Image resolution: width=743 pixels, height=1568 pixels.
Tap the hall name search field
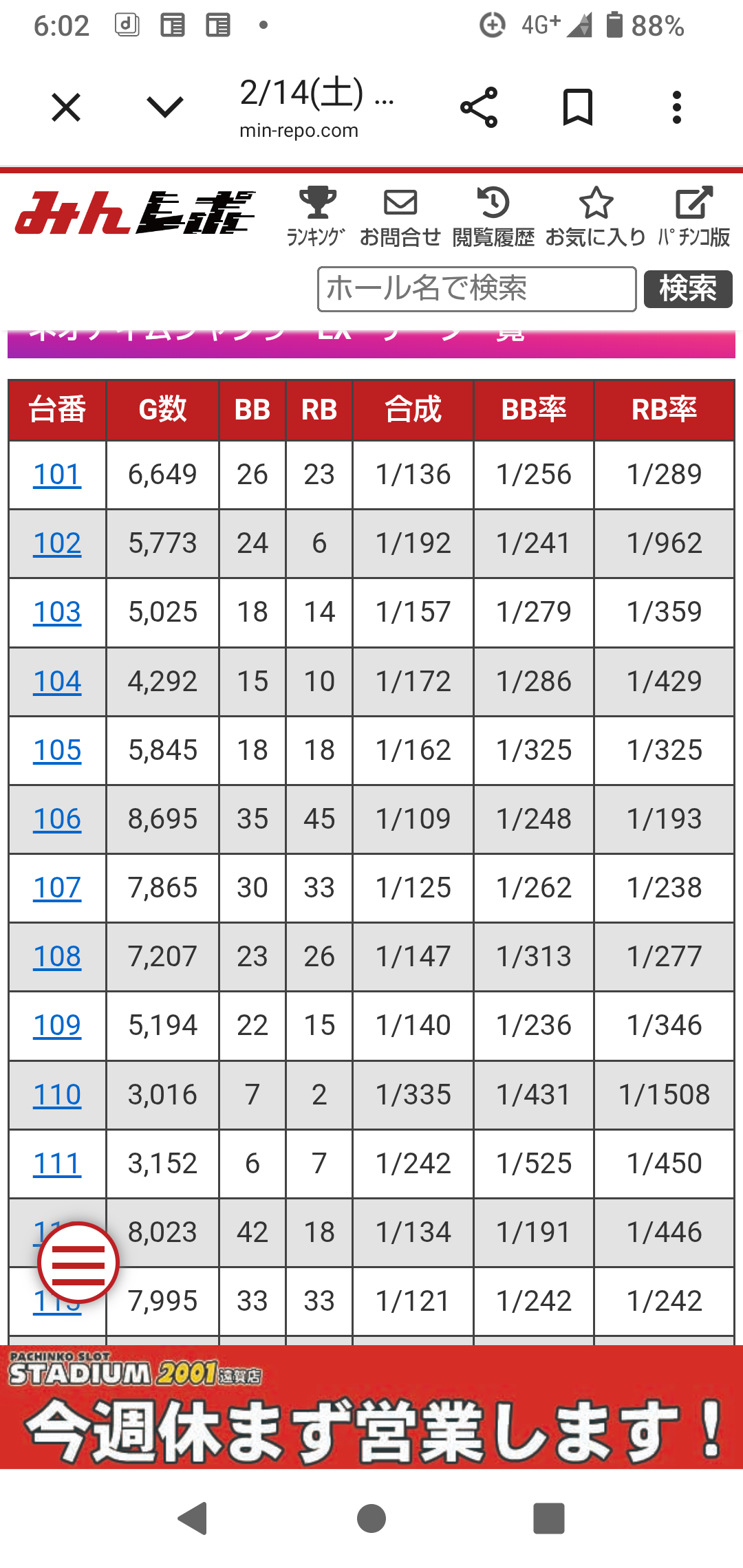[x=476, y=289]
